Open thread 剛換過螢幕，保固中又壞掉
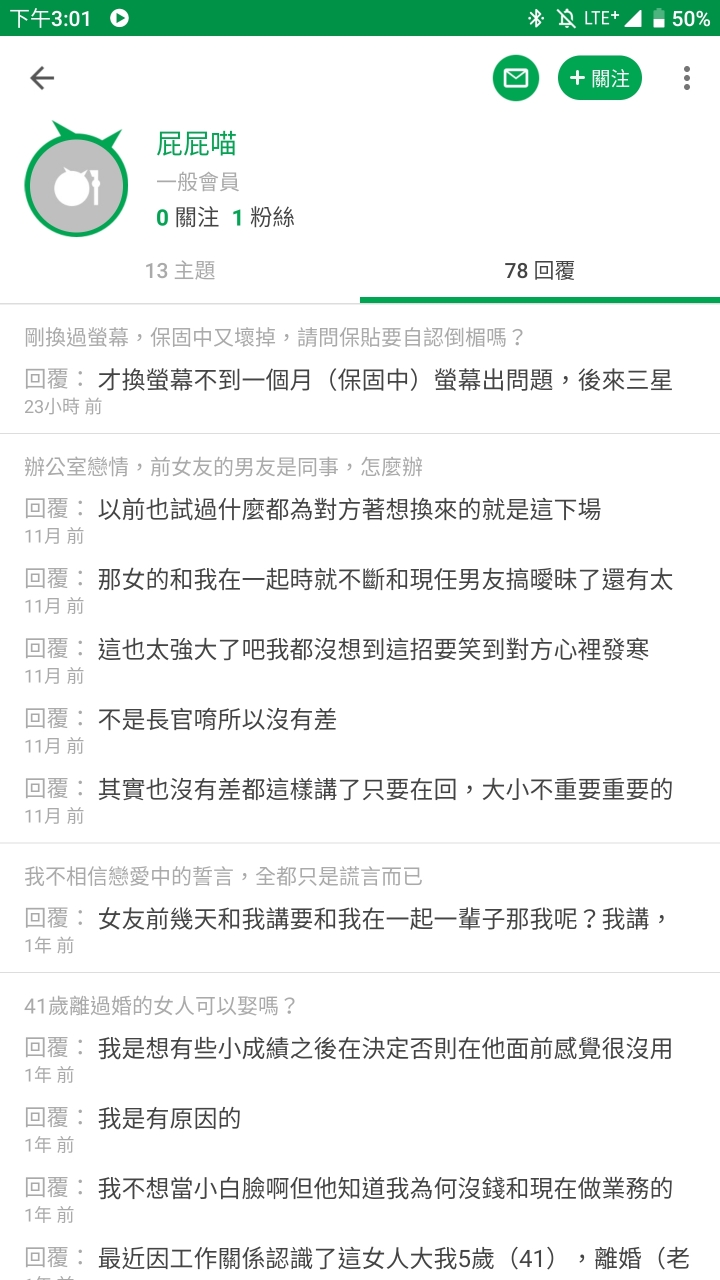The image size is (720, 1280). click(x=274, y=338)
